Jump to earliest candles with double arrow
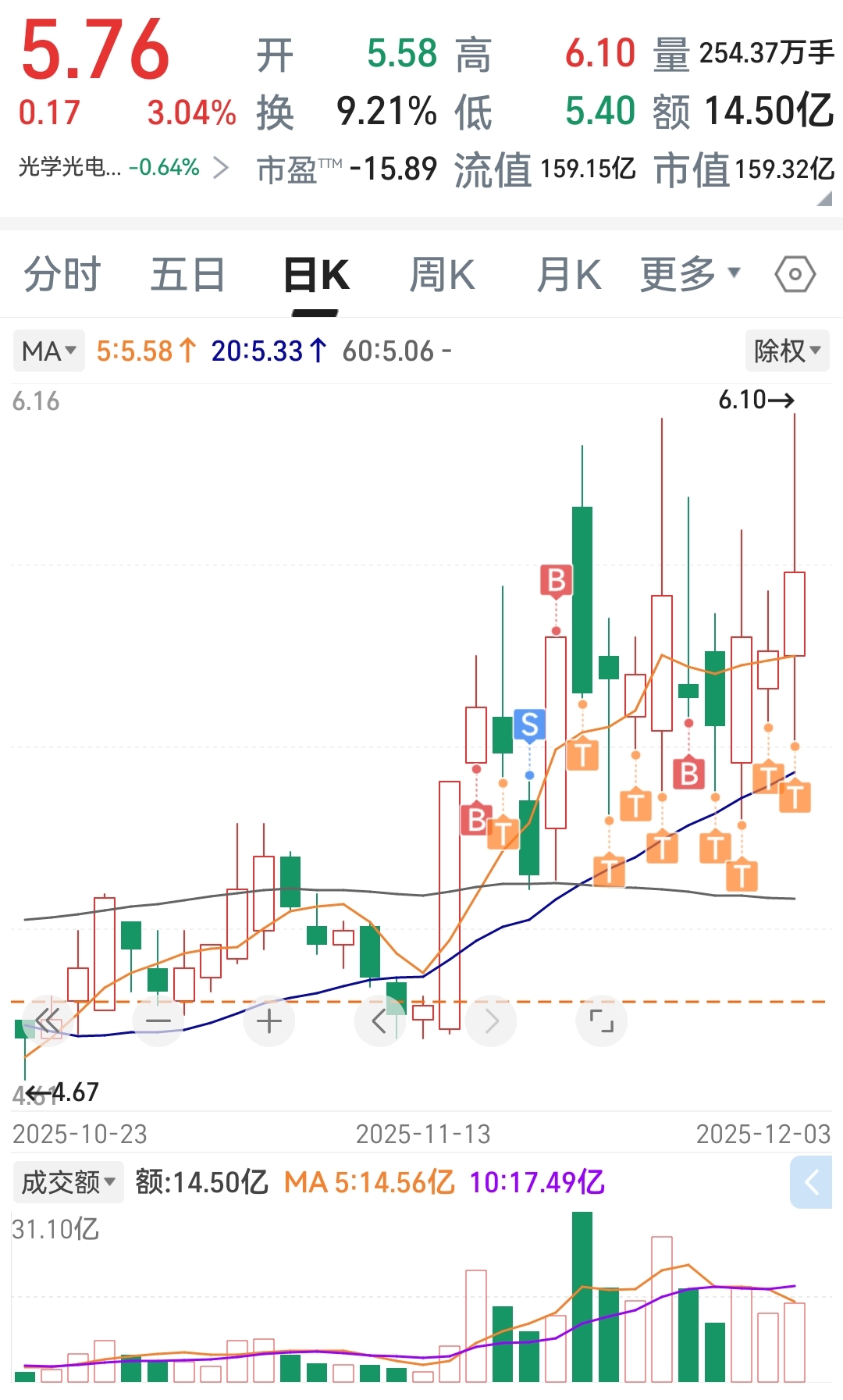This screenshot has height=1400, width=843. point(48,1021)
